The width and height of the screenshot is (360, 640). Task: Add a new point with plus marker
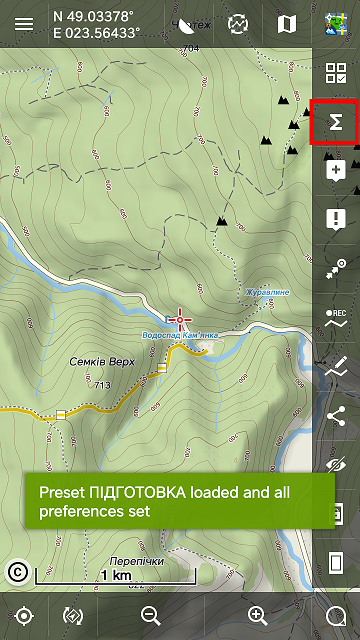tap(336, 170)
